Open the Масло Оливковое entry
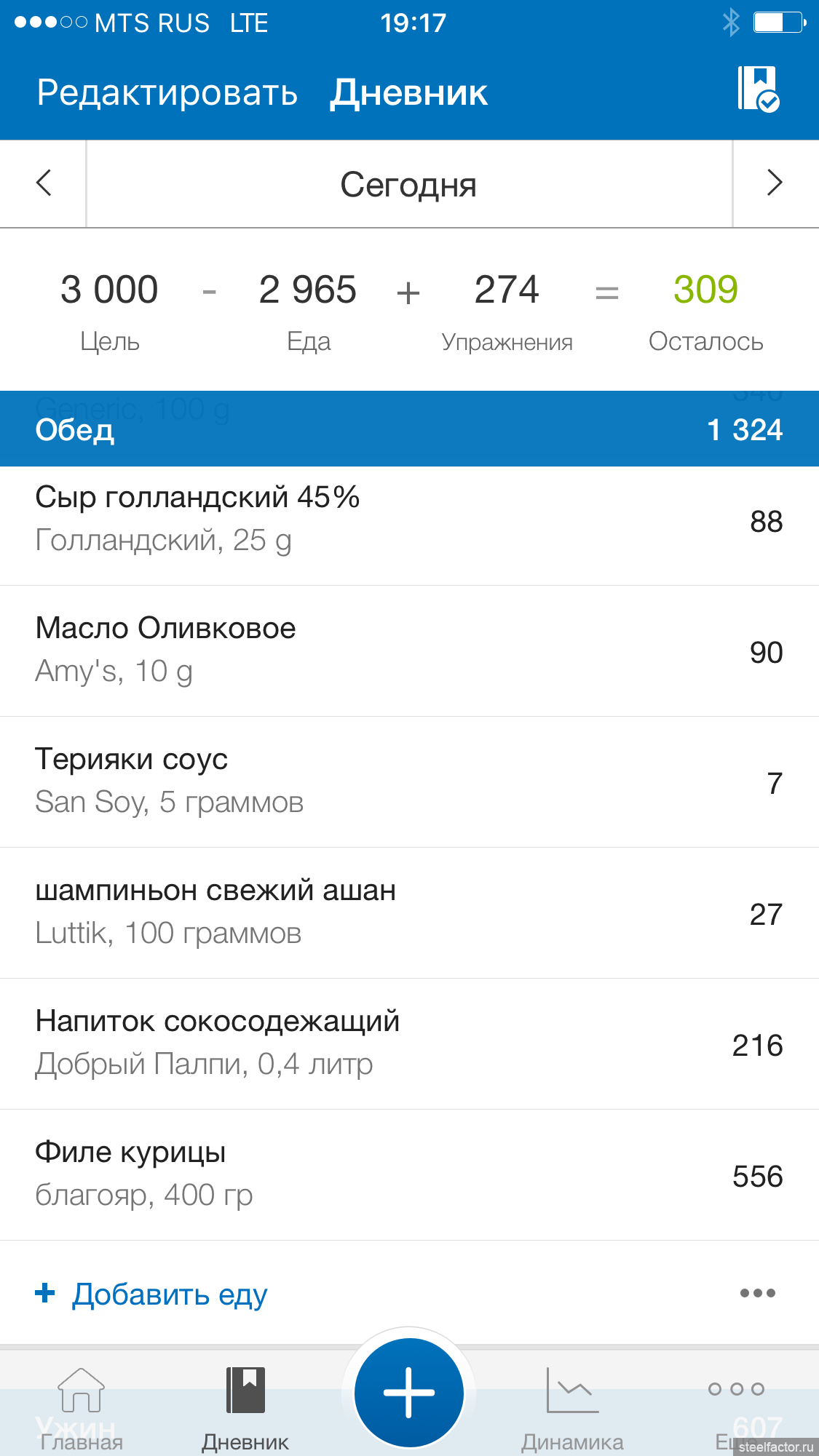The height and width of the screenshot is (1456, 819). point(408,651)
